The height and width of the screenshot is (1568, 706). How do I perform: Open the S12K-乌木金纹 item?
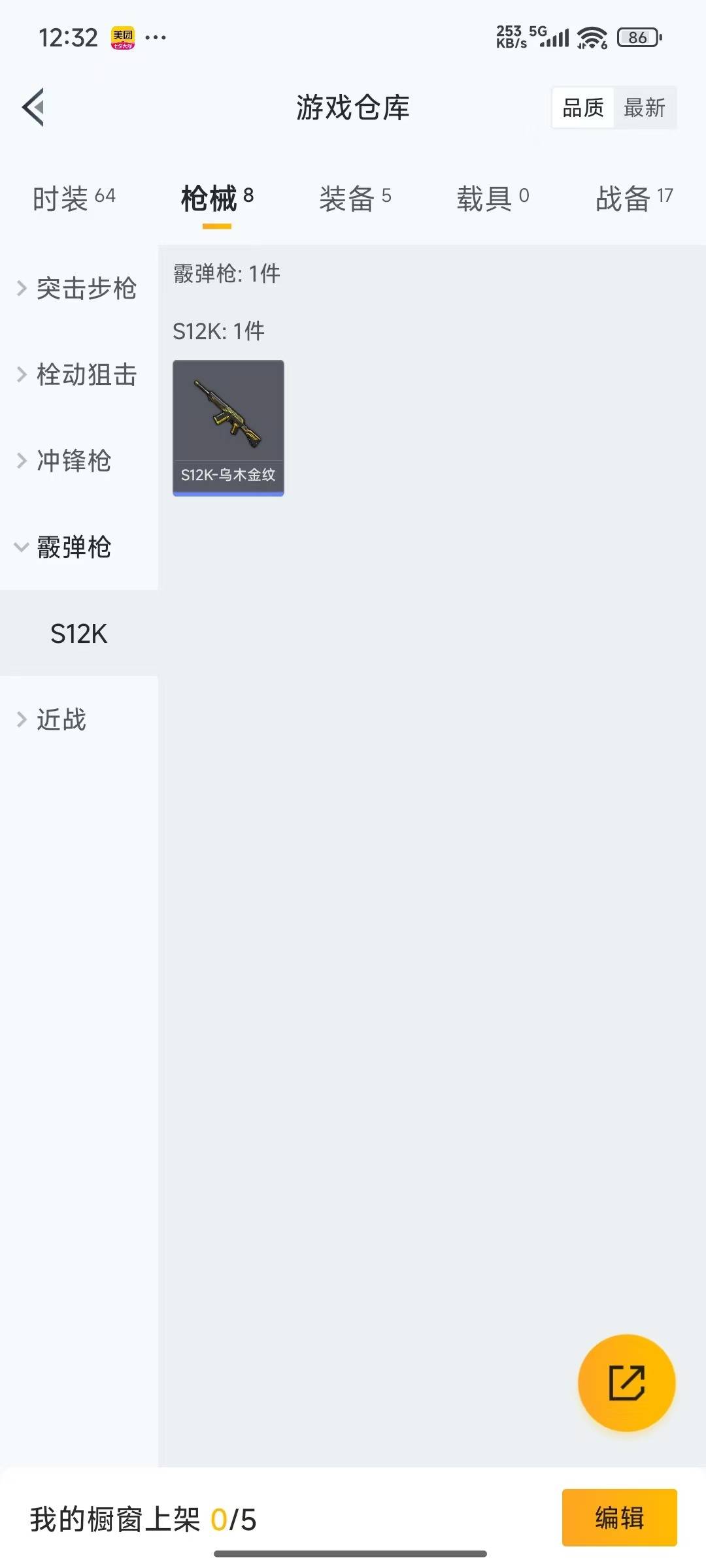(228, 427)
